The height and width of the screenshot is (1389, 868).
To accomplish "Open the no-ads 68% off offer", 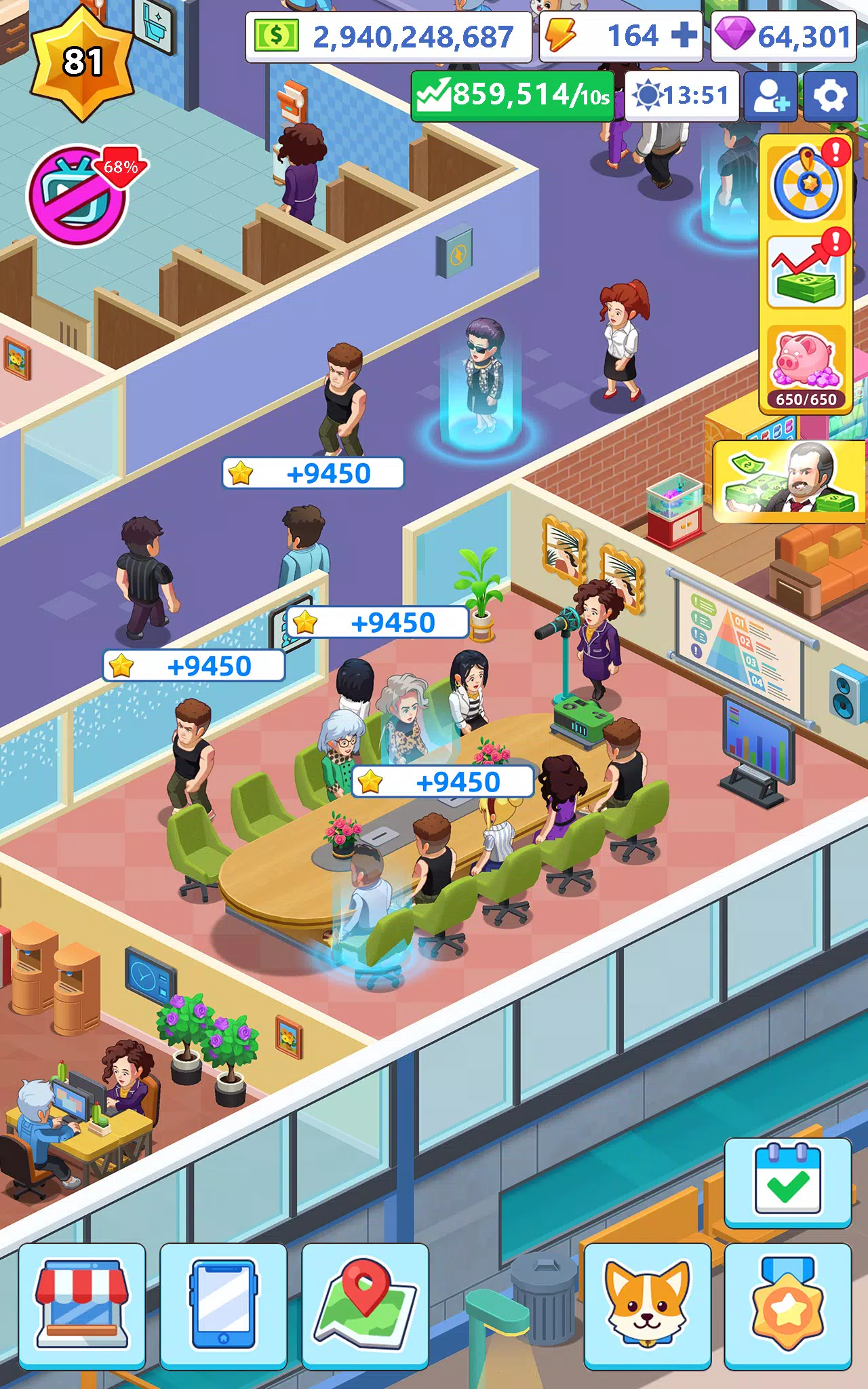I will [x=81, y=195].
